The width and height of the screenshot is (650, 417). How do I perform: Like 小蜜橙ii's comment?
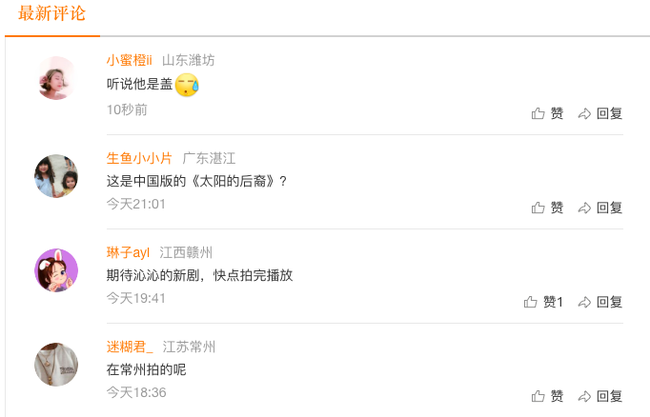point(547,114)
